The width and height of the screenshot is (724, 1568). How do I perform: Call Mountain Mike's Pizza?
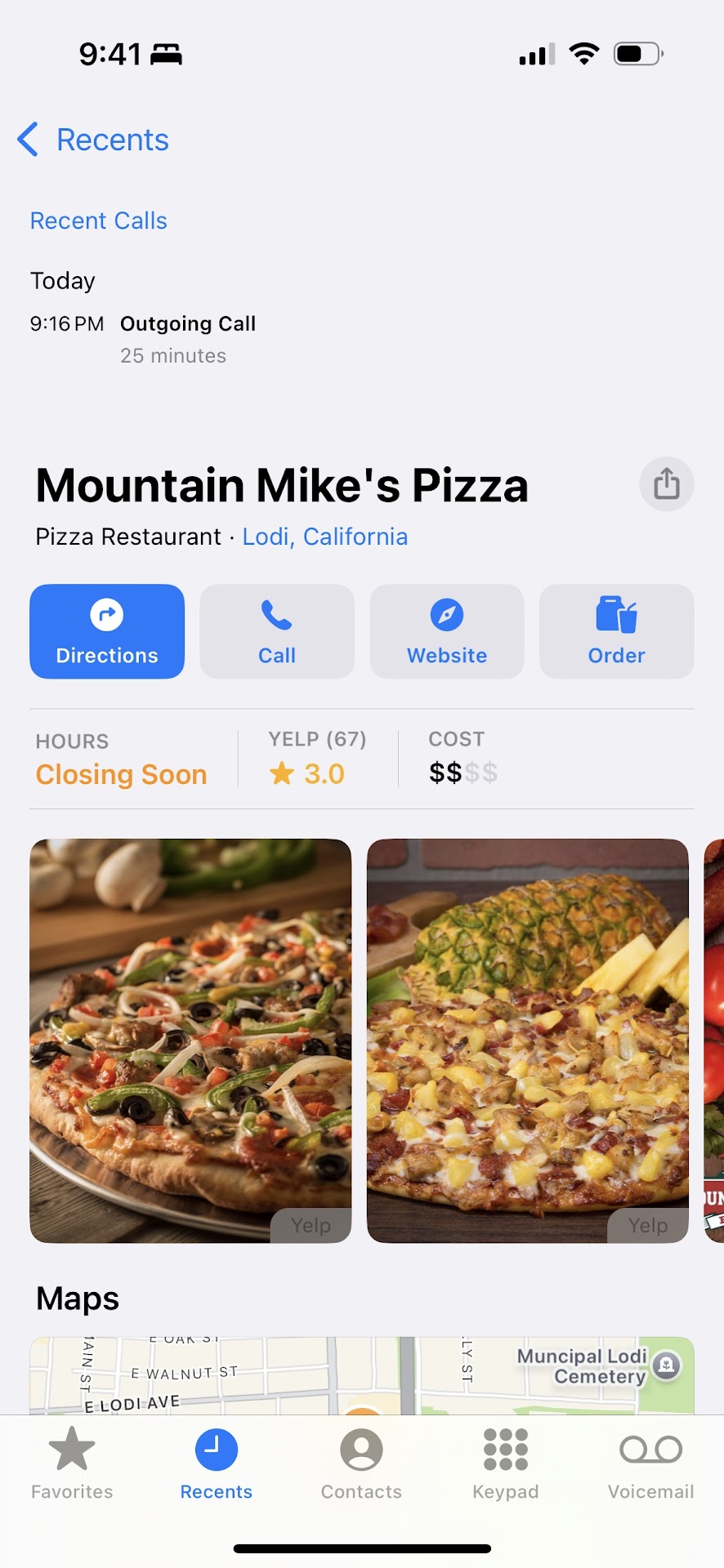click(x=277, y=631)
